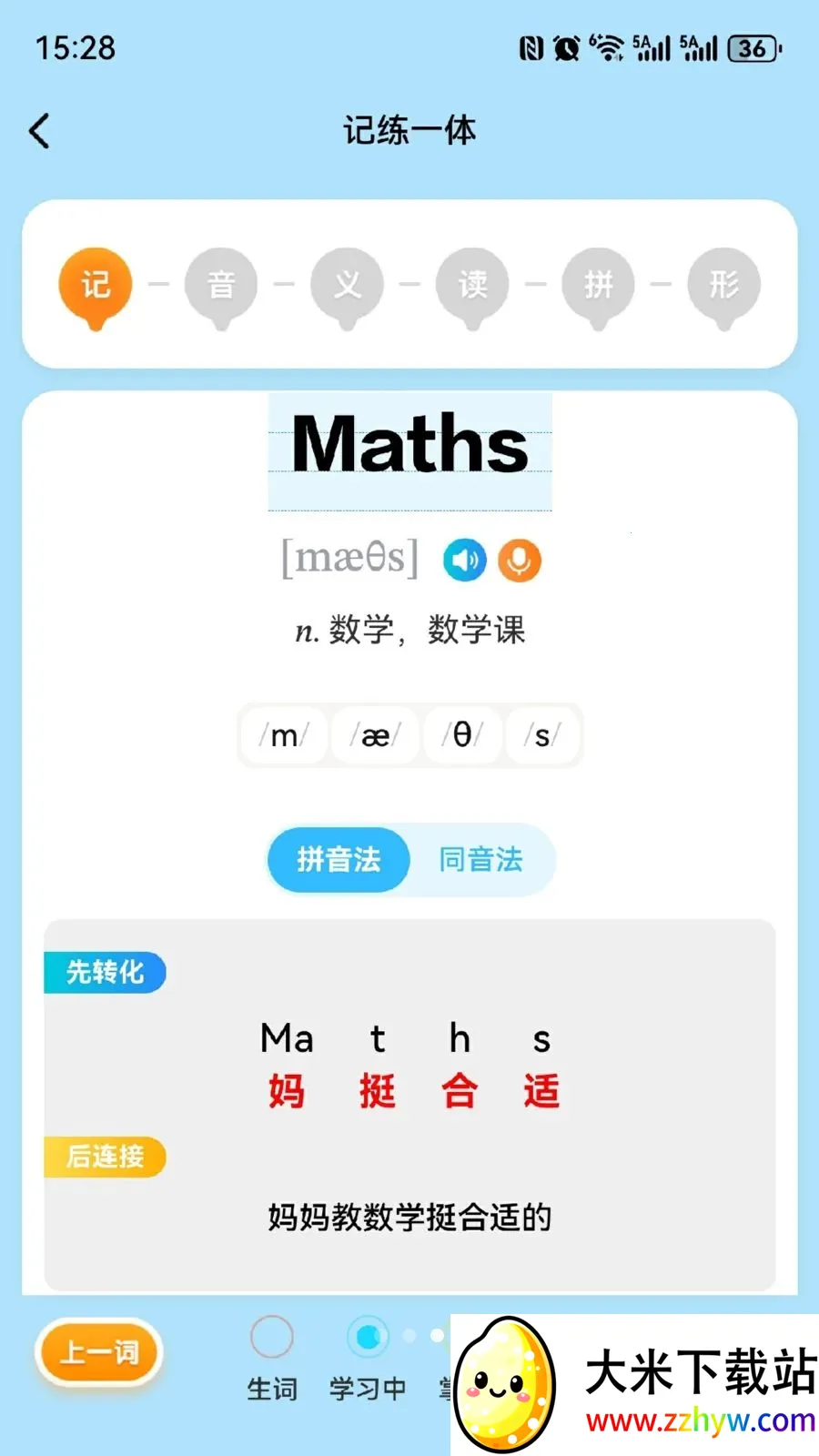
Task: Jump to the 读 step
Action: 472,287
